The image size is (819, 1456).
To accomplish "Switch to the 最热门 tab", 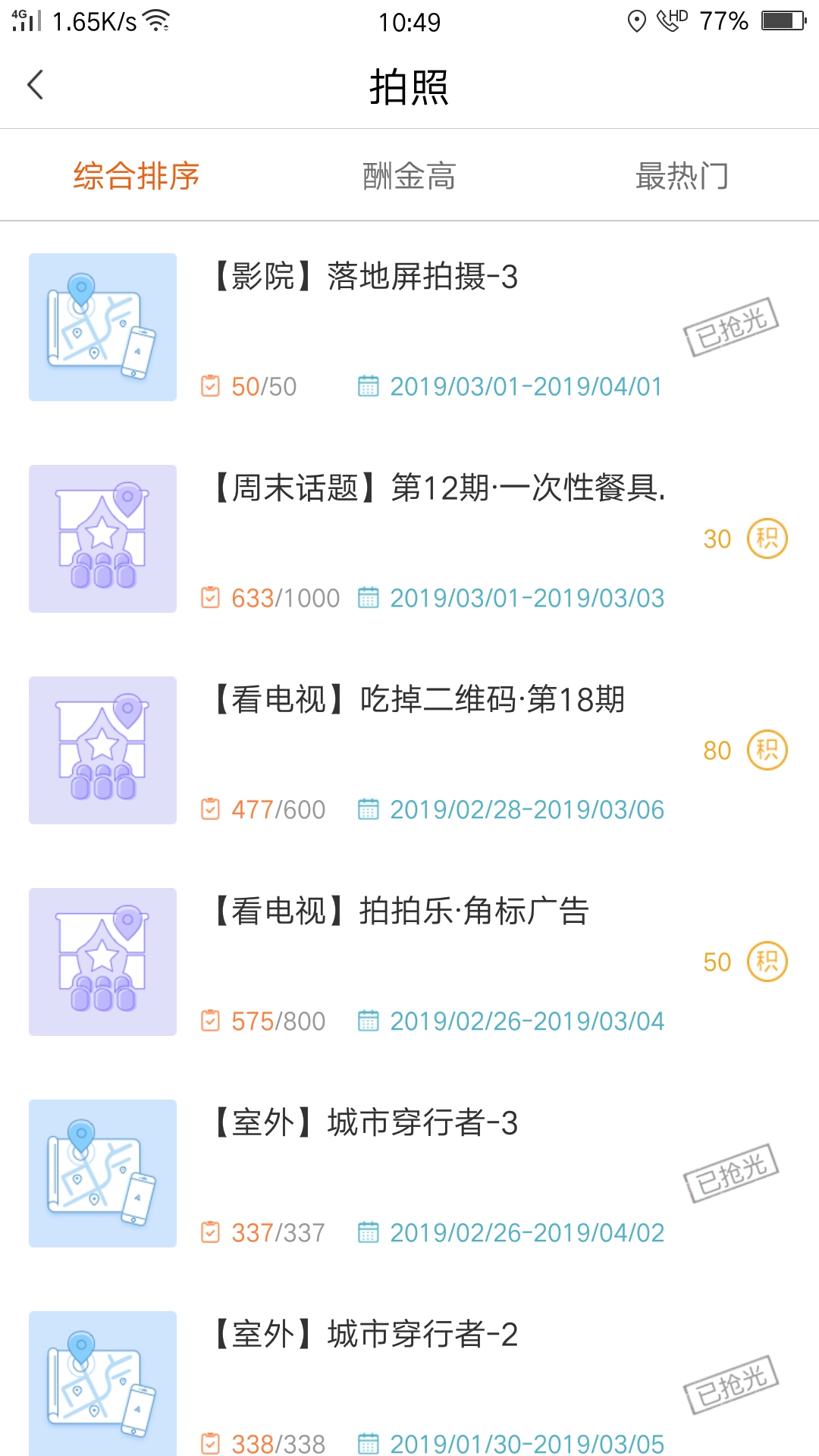I will coord(682,176).
